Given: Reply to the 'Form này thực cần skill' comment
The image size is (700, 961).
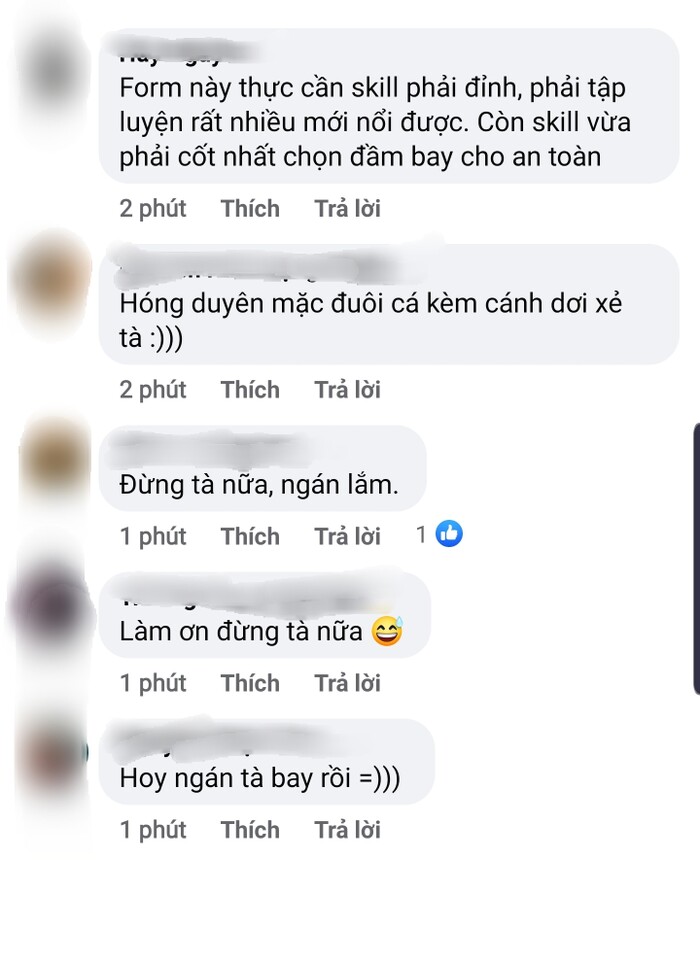Looking at the screenshot, I should pyautogui.click(x=347, y=209).
